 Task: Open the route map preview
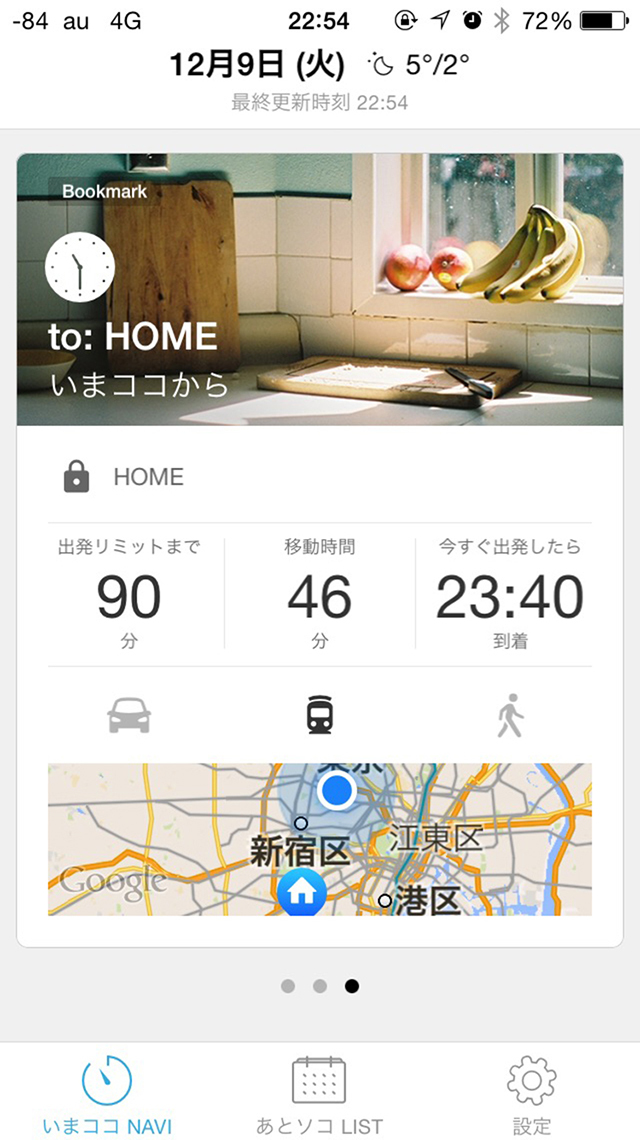point(319,839)
